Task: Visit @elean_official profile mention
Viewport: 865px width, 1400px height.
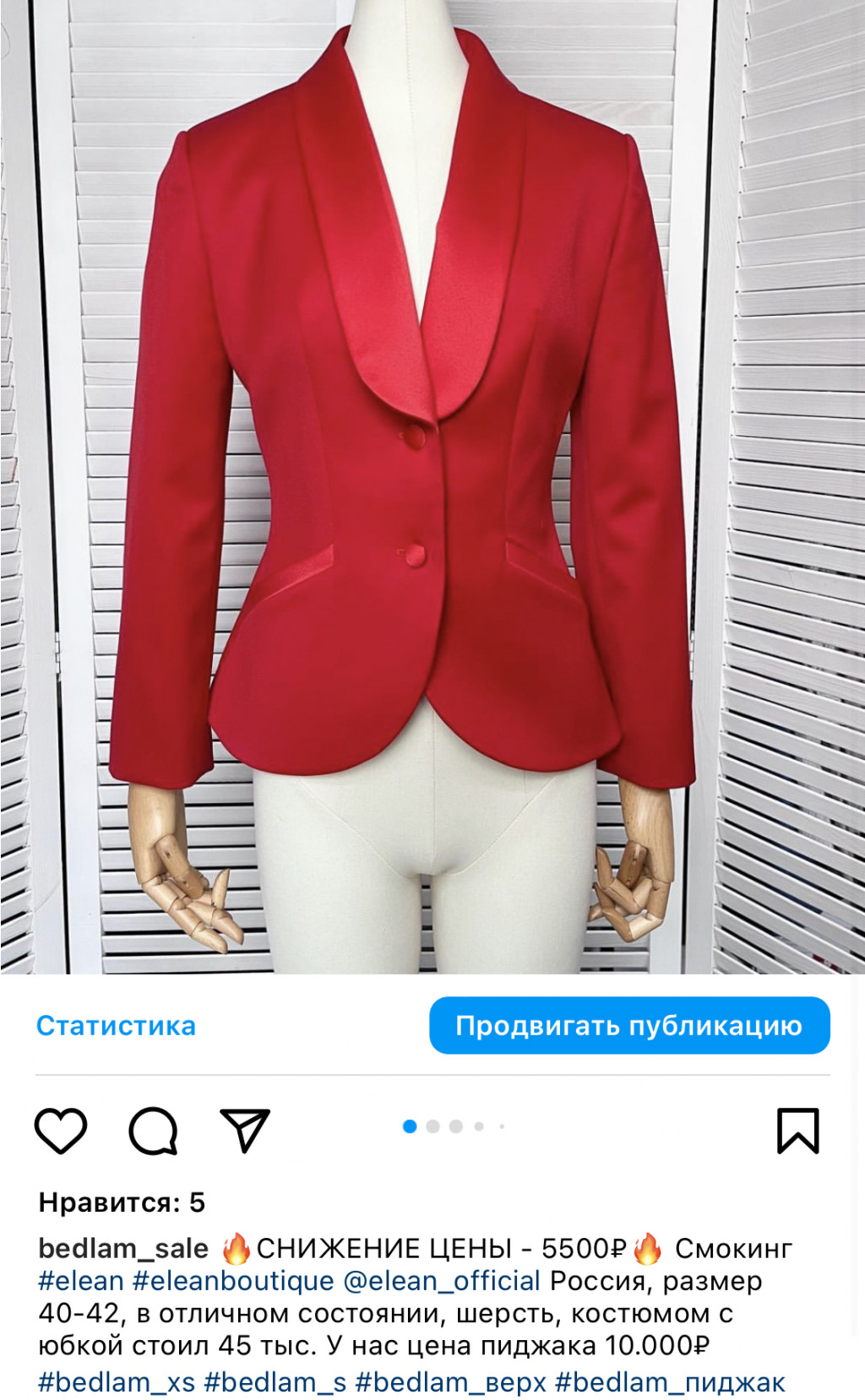Action: tap(441, 1281)
